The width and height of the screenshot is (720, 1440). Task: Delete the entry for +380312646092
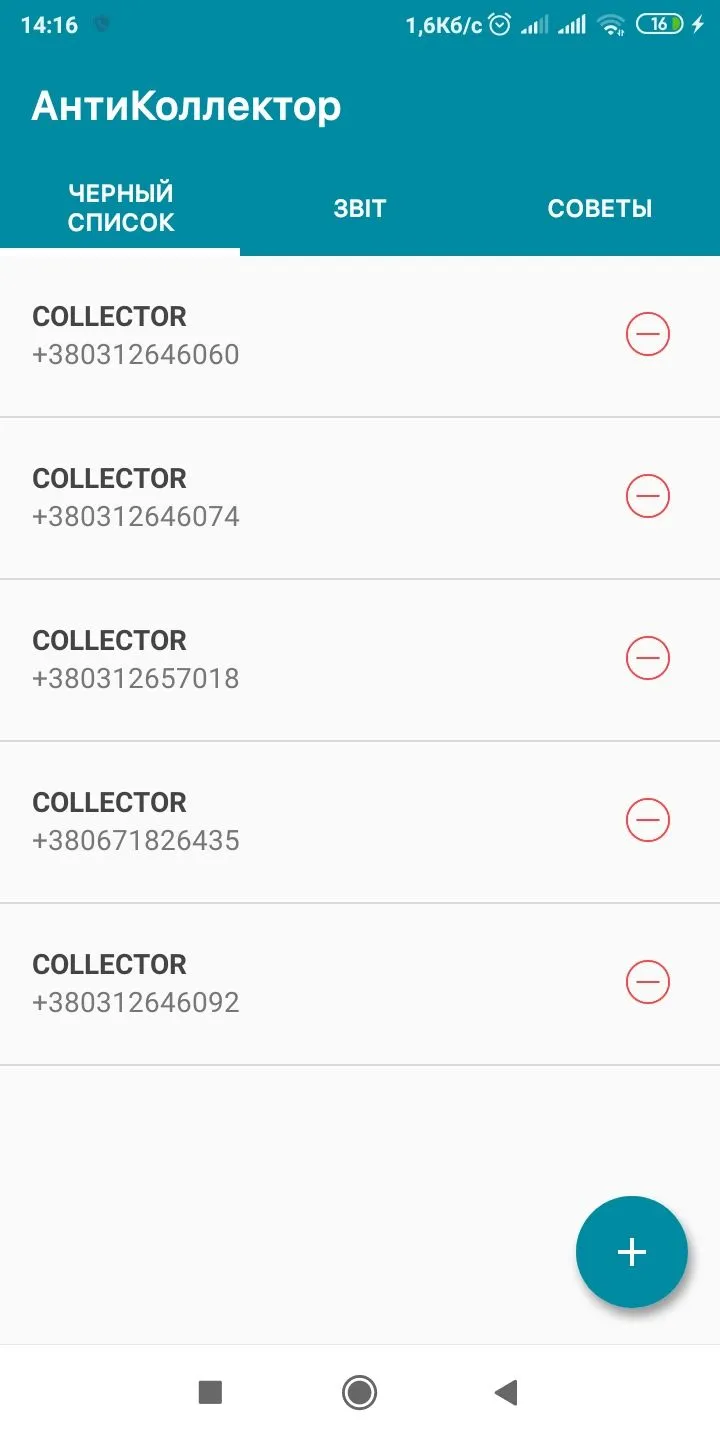(x=647, y=982)
